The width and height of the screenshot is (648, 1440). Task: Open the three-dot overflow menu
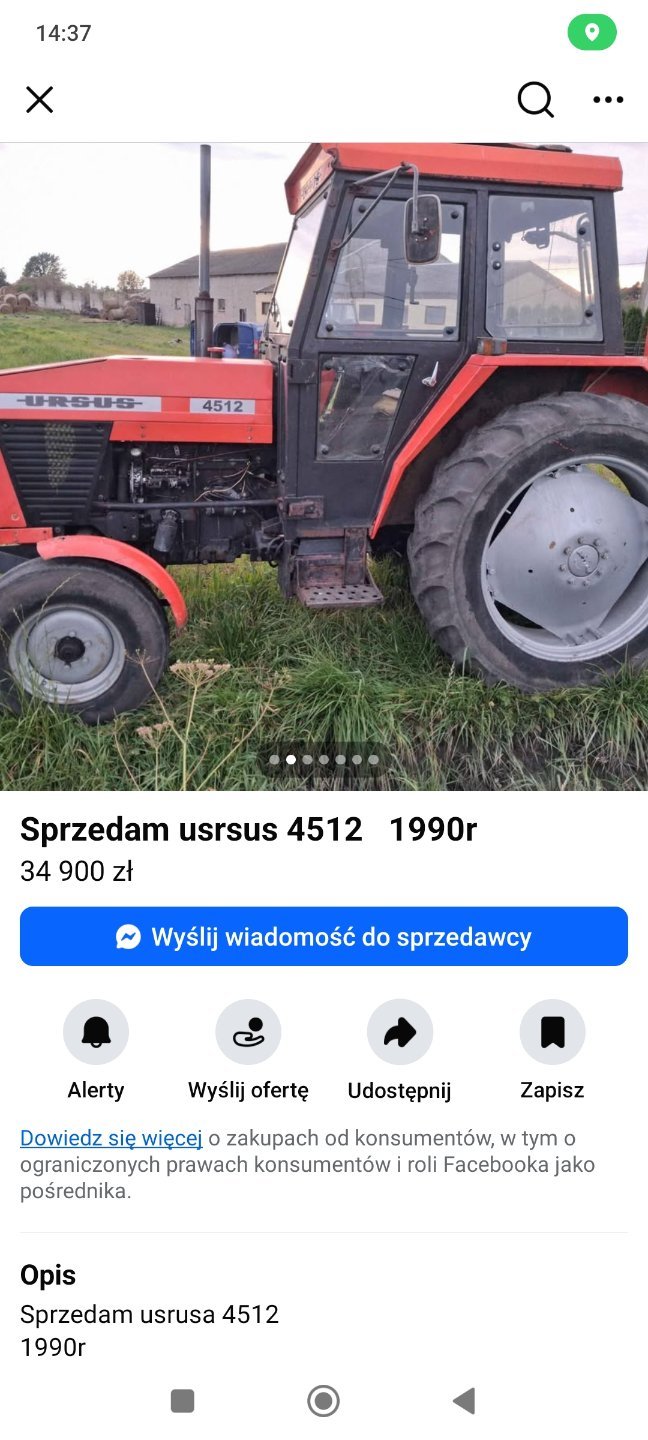pyautogui.click(x=608, y=99)
